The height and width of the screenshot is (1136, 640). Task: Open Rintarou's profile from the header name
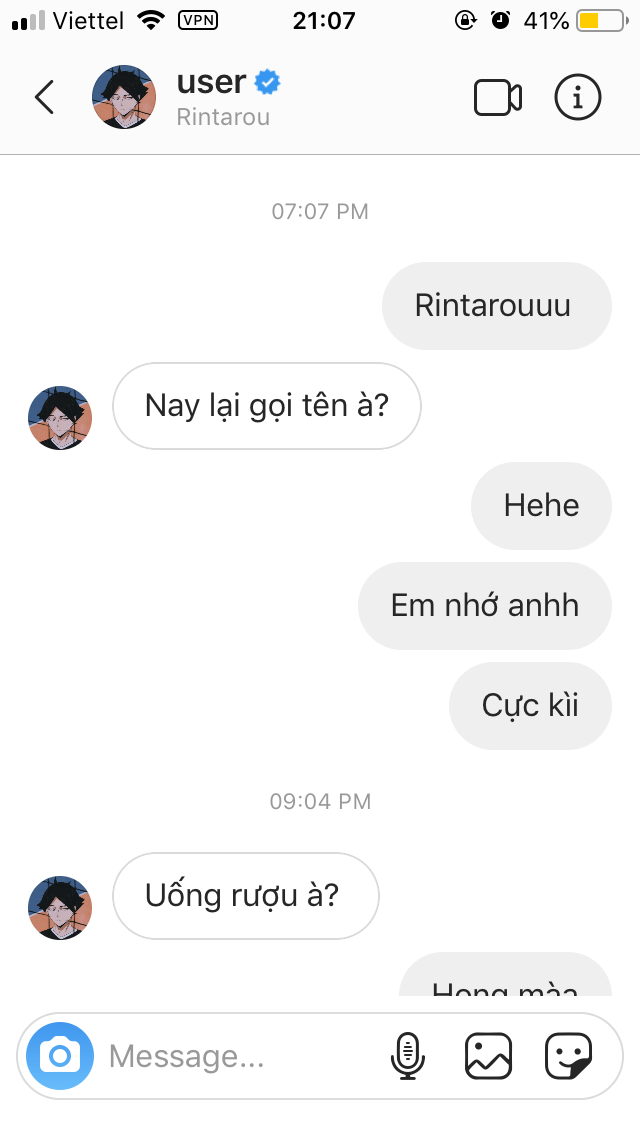(213, 83)
